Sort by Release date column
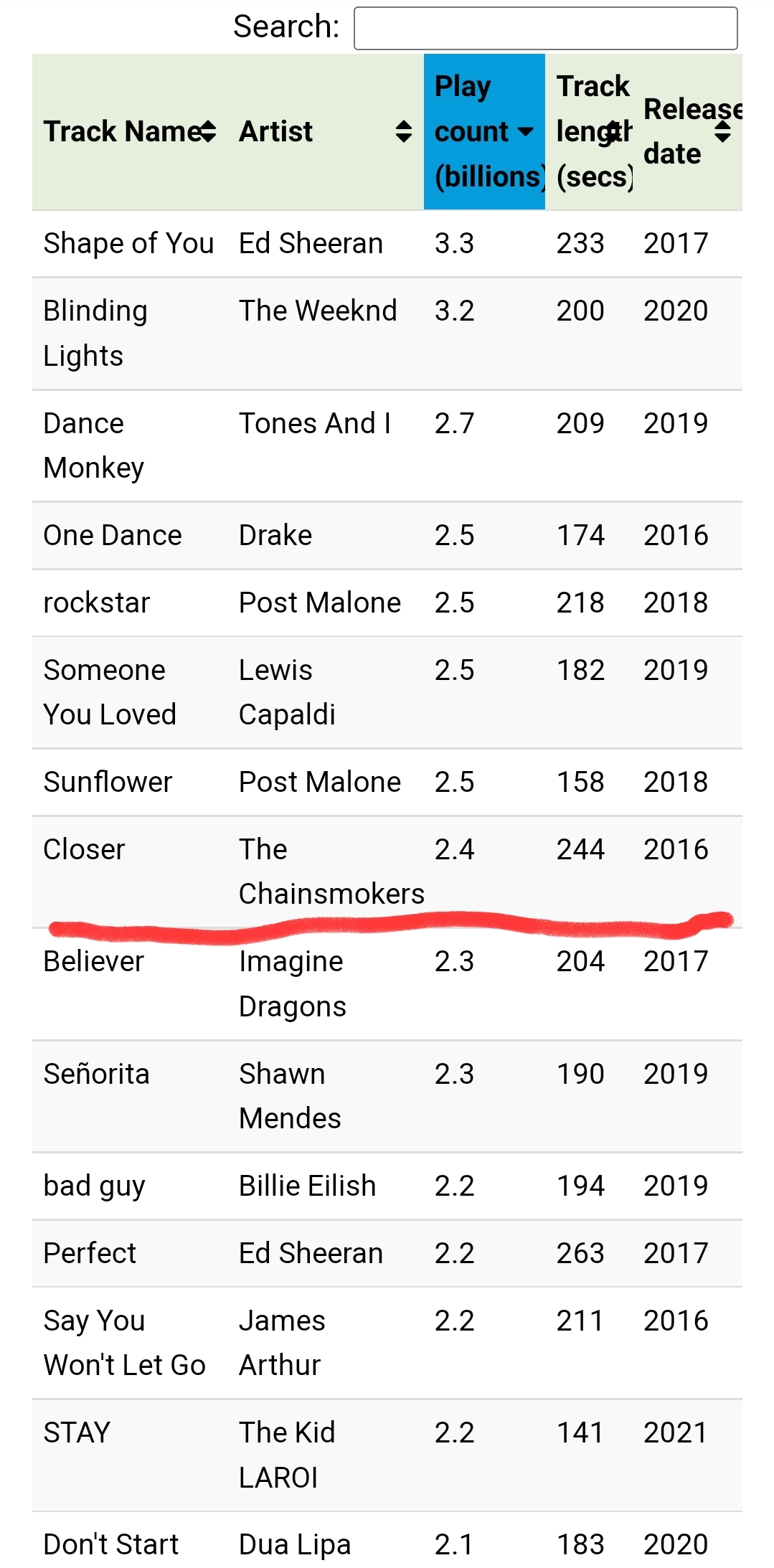 point(687,132)
